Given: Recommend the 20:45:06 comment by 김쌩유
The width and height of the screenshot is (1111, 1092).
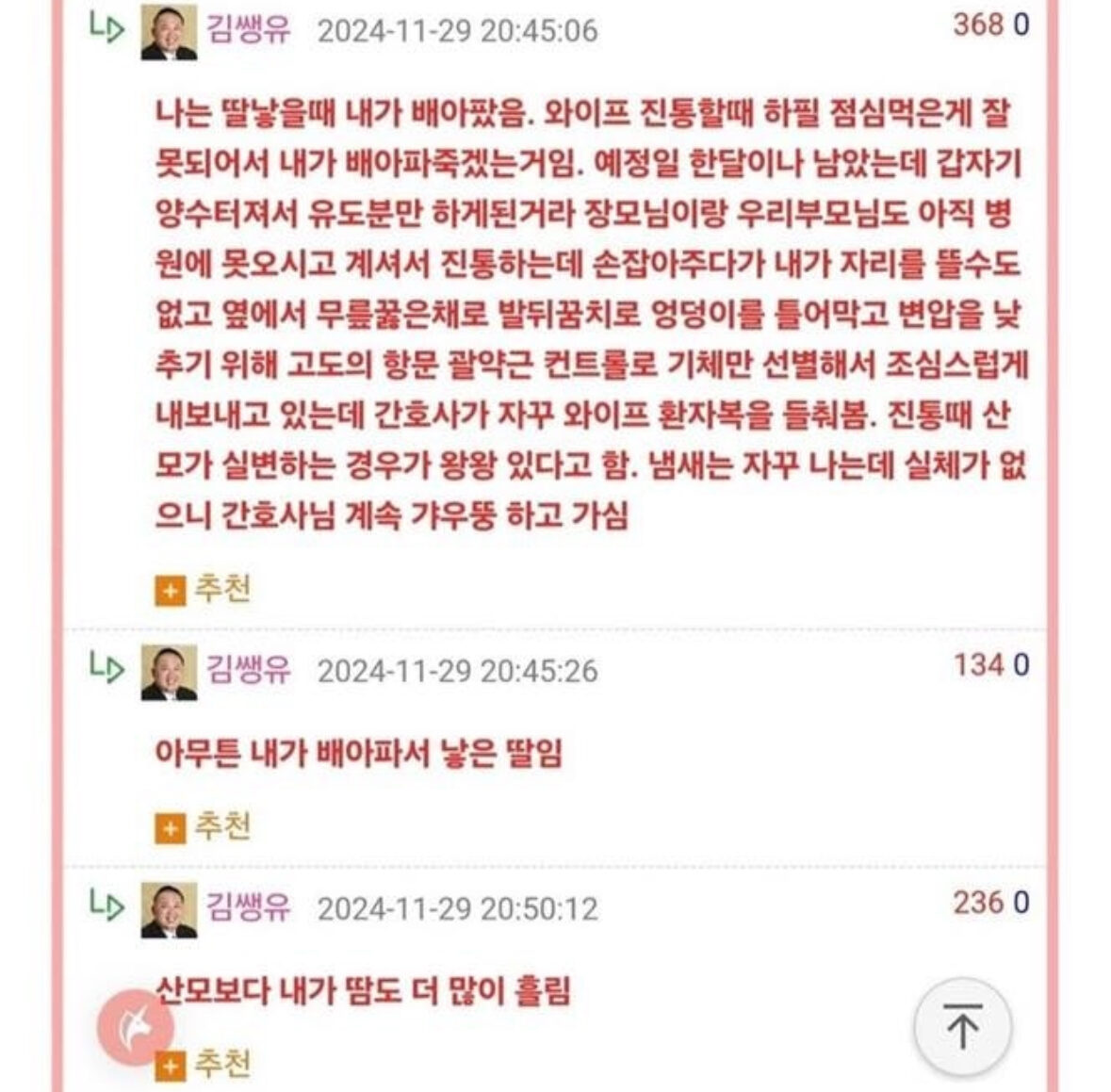Looking at the screenshot, I should [203, 590].
